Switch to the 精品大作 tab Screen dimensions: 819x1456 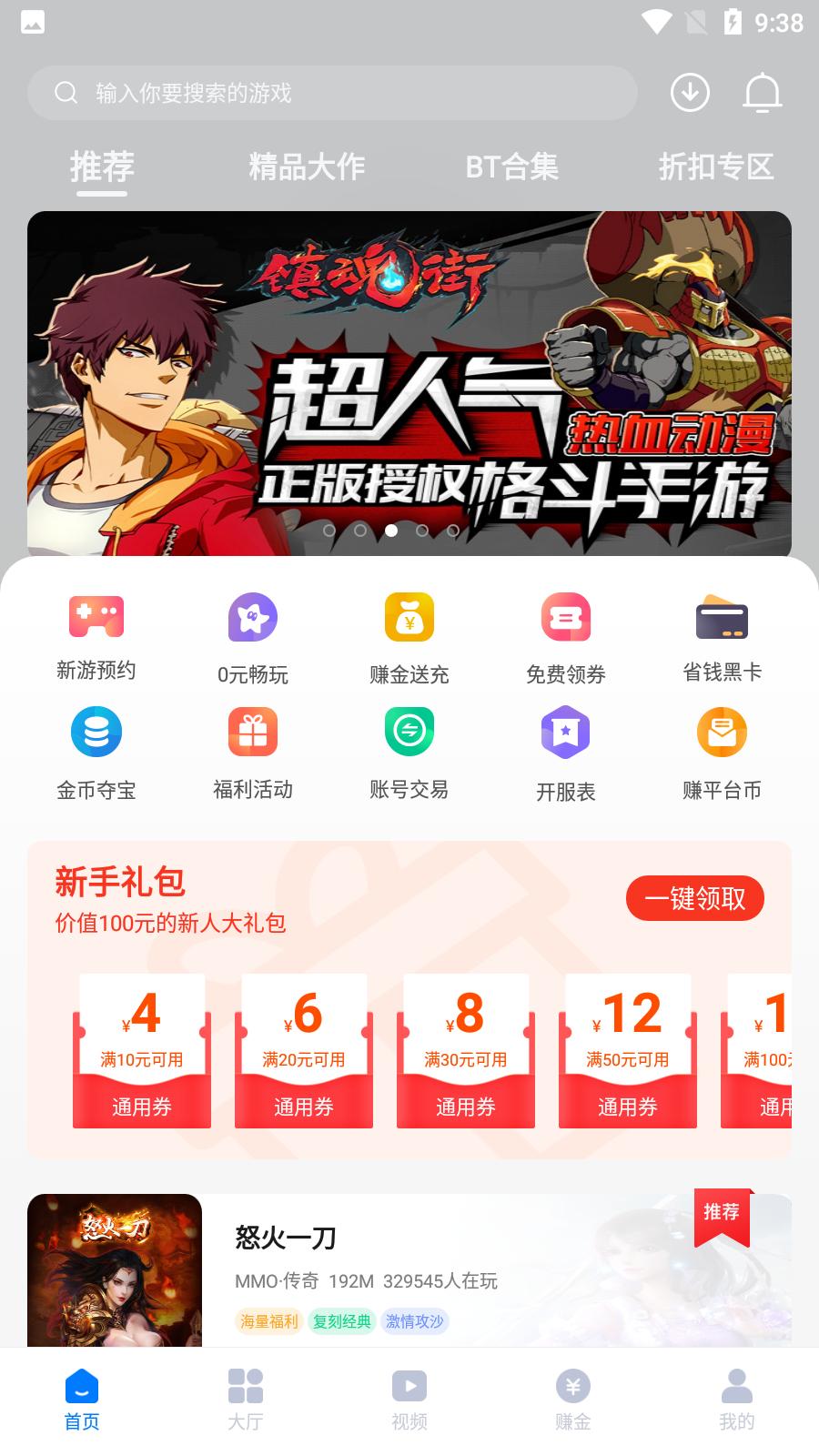tap(307, 167)
